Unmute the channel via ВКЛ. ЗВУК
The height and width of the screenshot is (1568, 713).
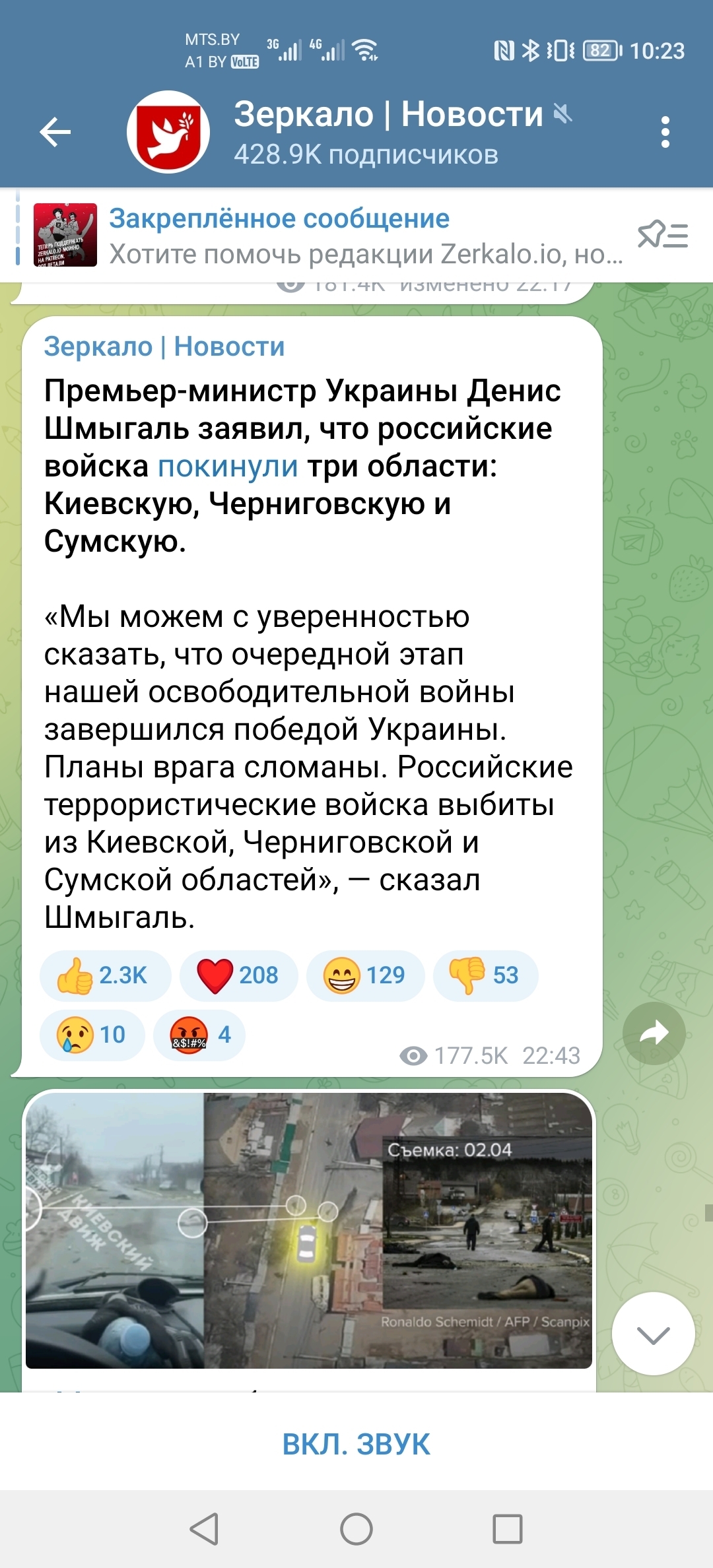coord(356,1444)
